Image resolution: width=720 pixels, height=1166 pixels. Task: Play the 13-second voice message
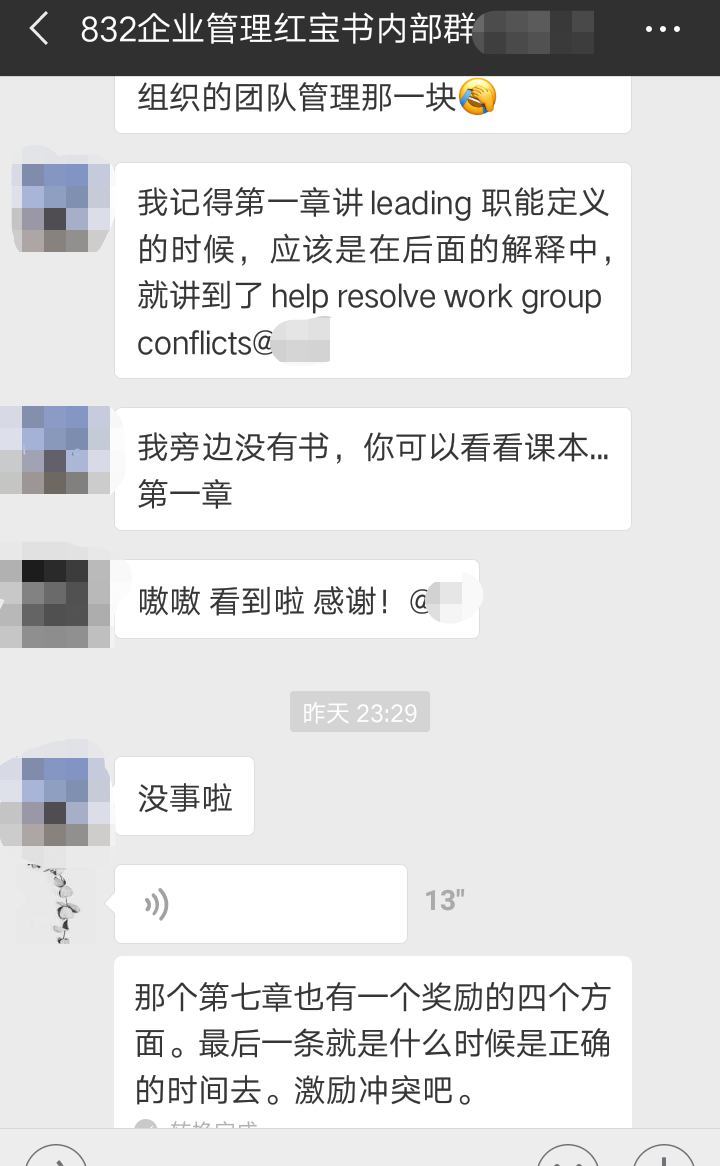260,904
